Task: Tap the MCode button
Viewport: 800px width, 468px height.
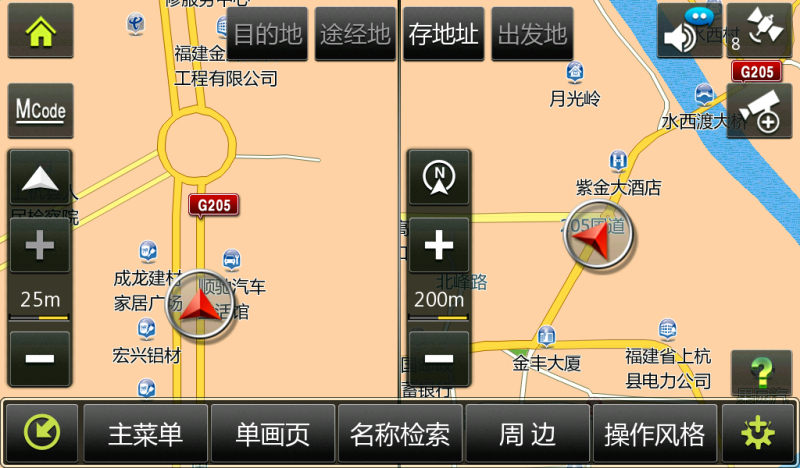Action: pyautogui.click(x=40, y=110)
